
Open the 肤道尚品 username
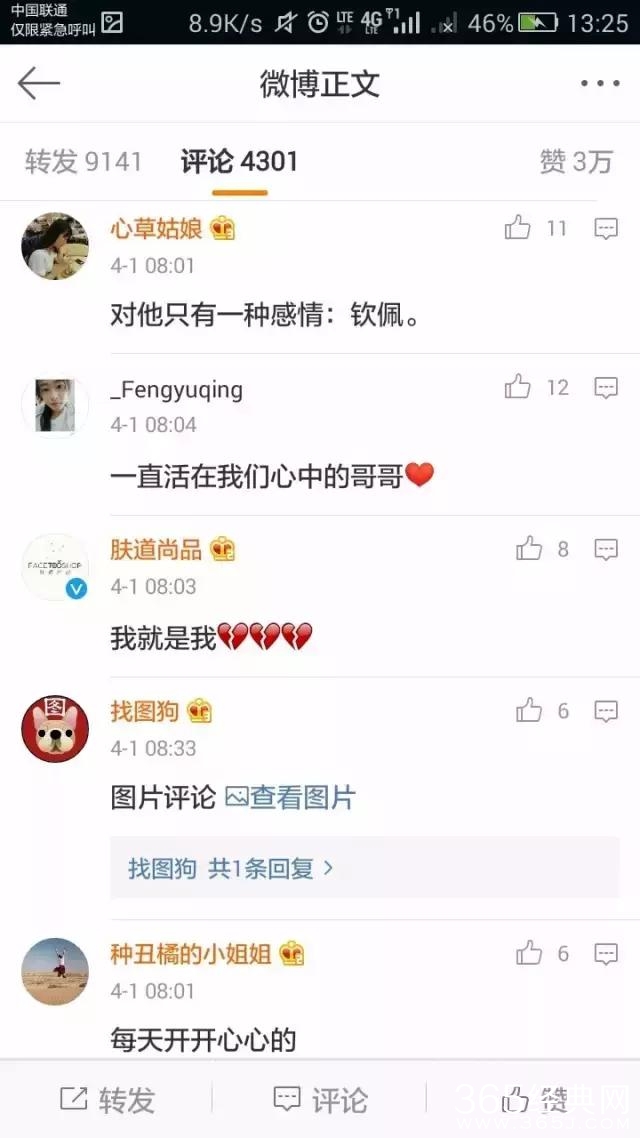156,549
